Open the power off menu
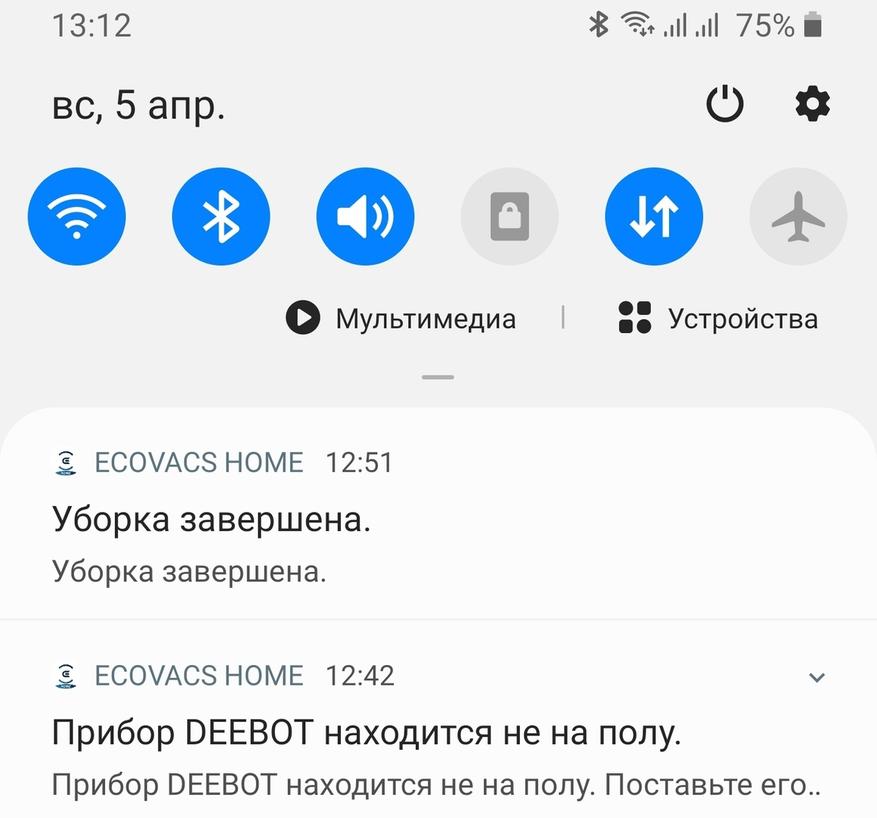Image resolution: width=877 pixels, height=818 pixels. (x=725, y=104)
